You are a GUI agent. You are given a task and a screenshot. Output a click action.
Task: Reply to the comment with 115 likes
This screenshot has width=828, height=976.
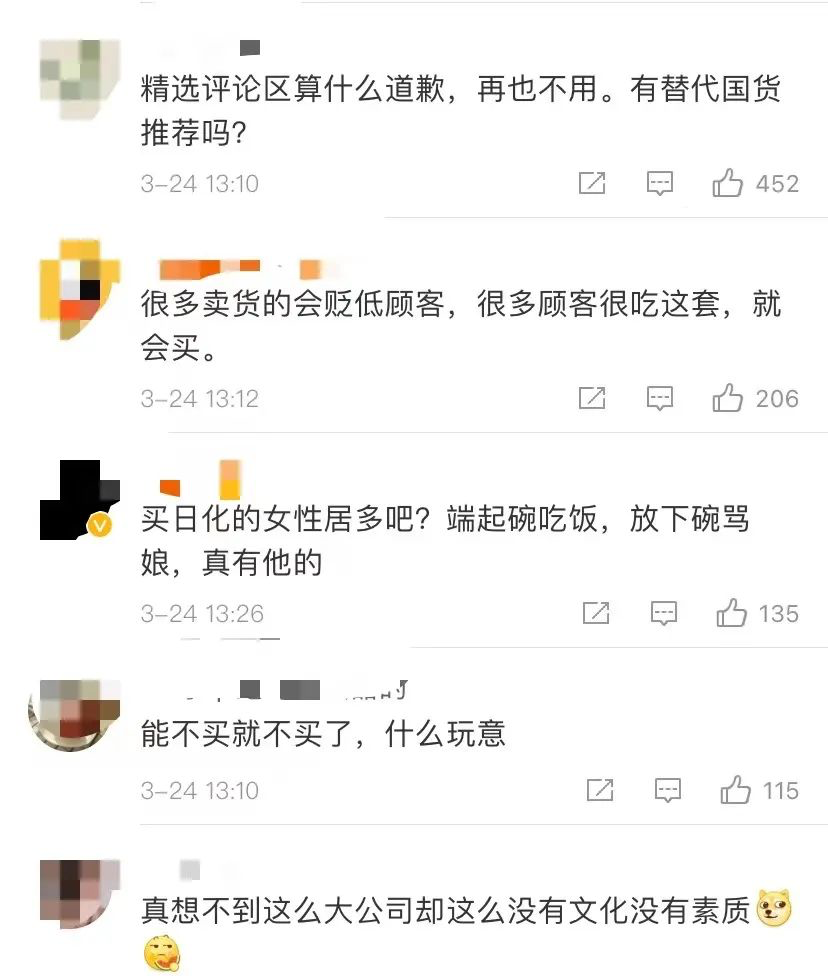point(668,790)
